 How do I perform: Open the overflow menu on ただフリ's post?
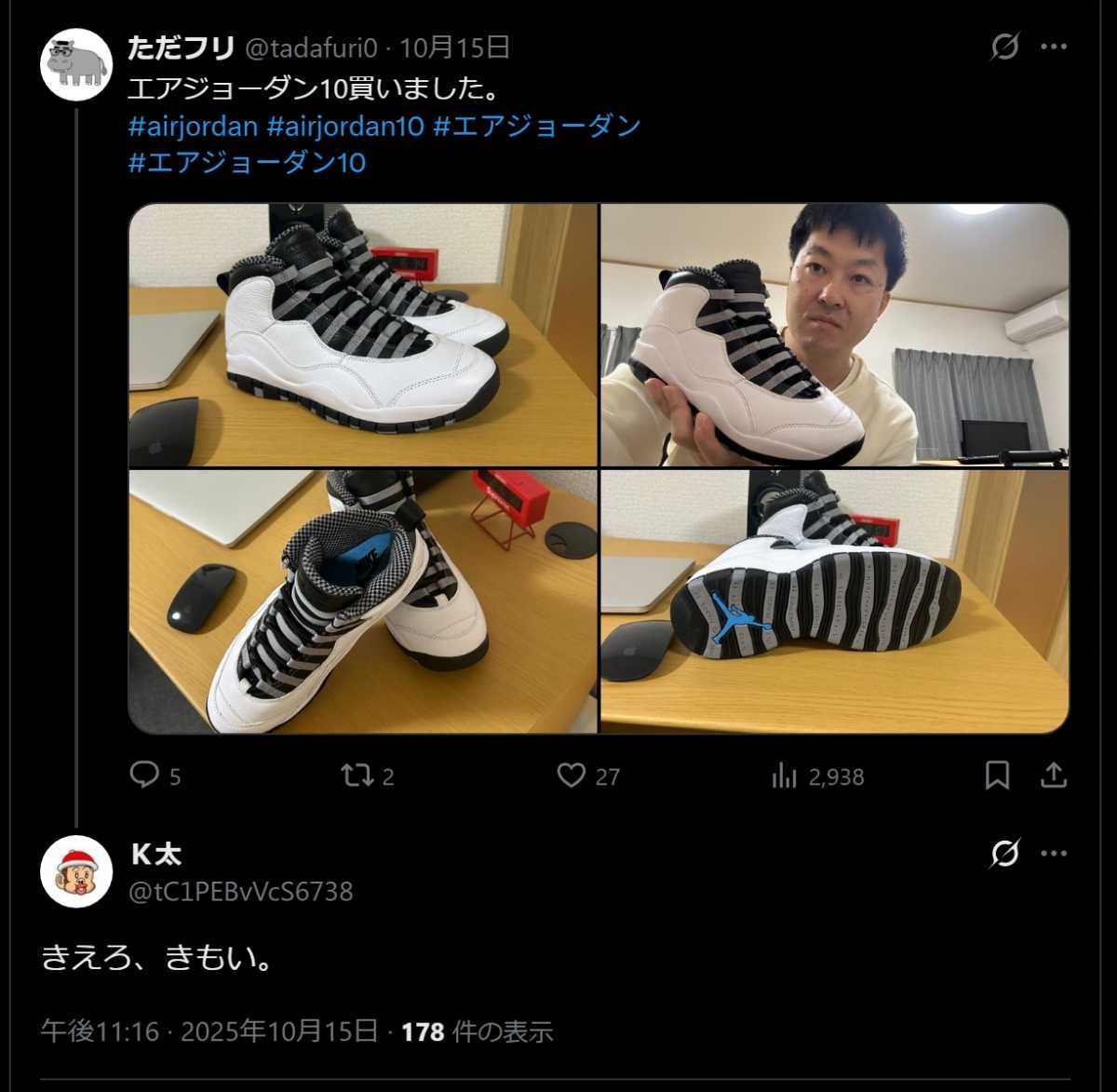pyautogui.click(x=1054, y=47)
